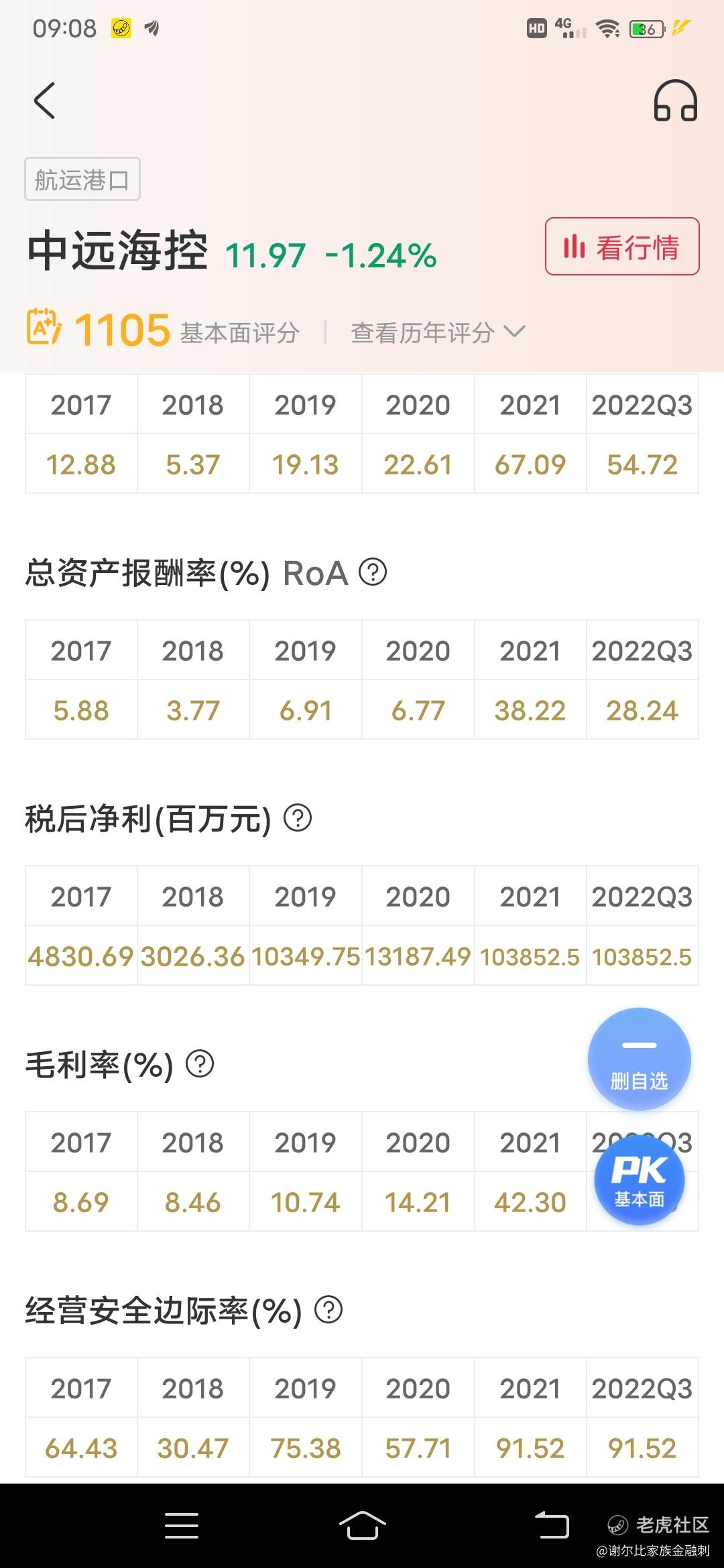Show help for 毛利率

(200, 1064)
